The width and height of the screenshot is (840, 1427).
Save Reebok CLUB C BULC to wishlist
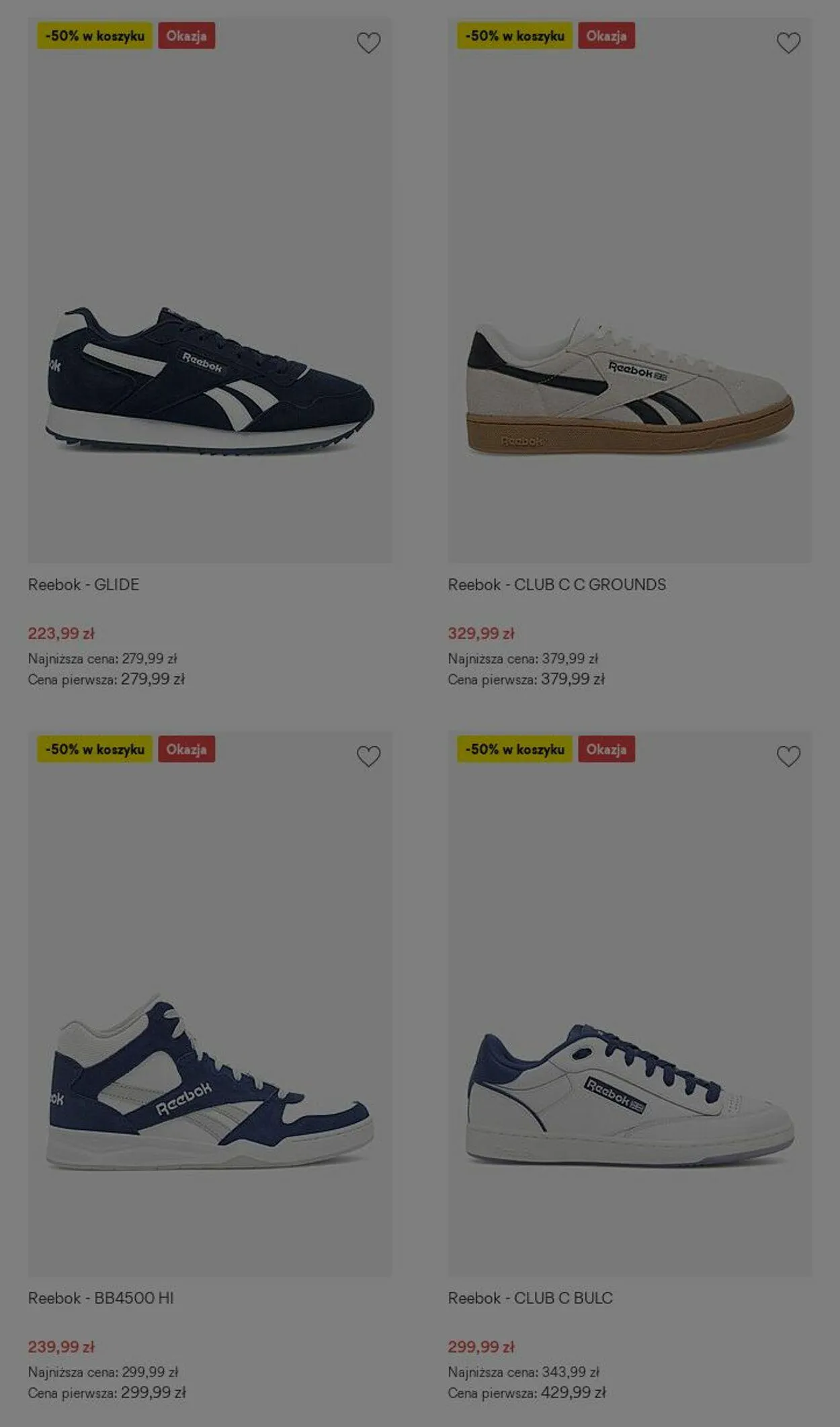pos(788,756)
